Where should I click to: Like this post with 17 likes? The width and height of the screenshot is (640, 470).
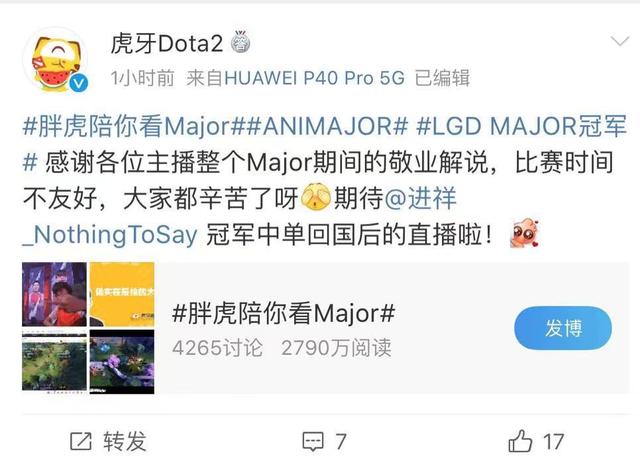coord(536,441)
